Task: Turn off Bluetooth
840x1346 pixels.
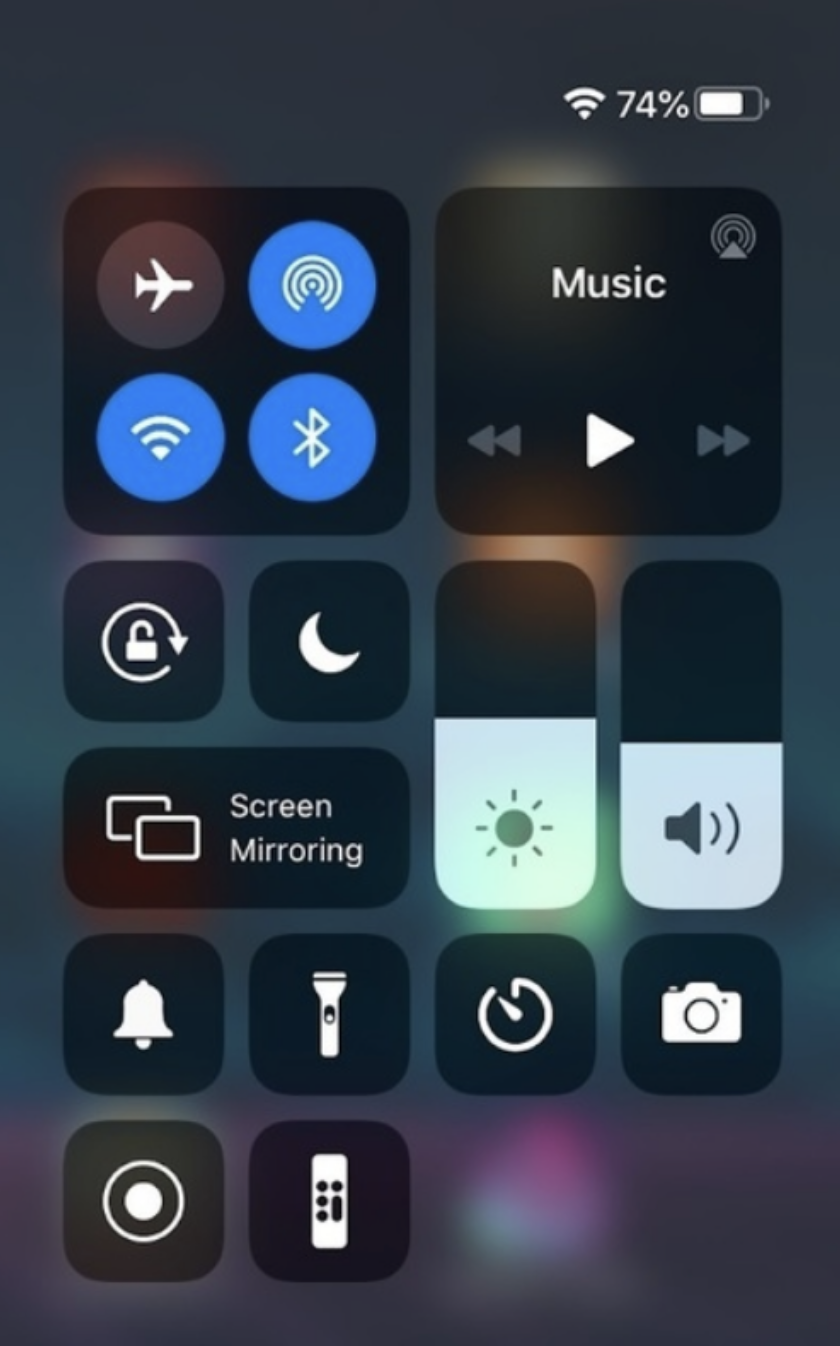Action: click(312, 437)
